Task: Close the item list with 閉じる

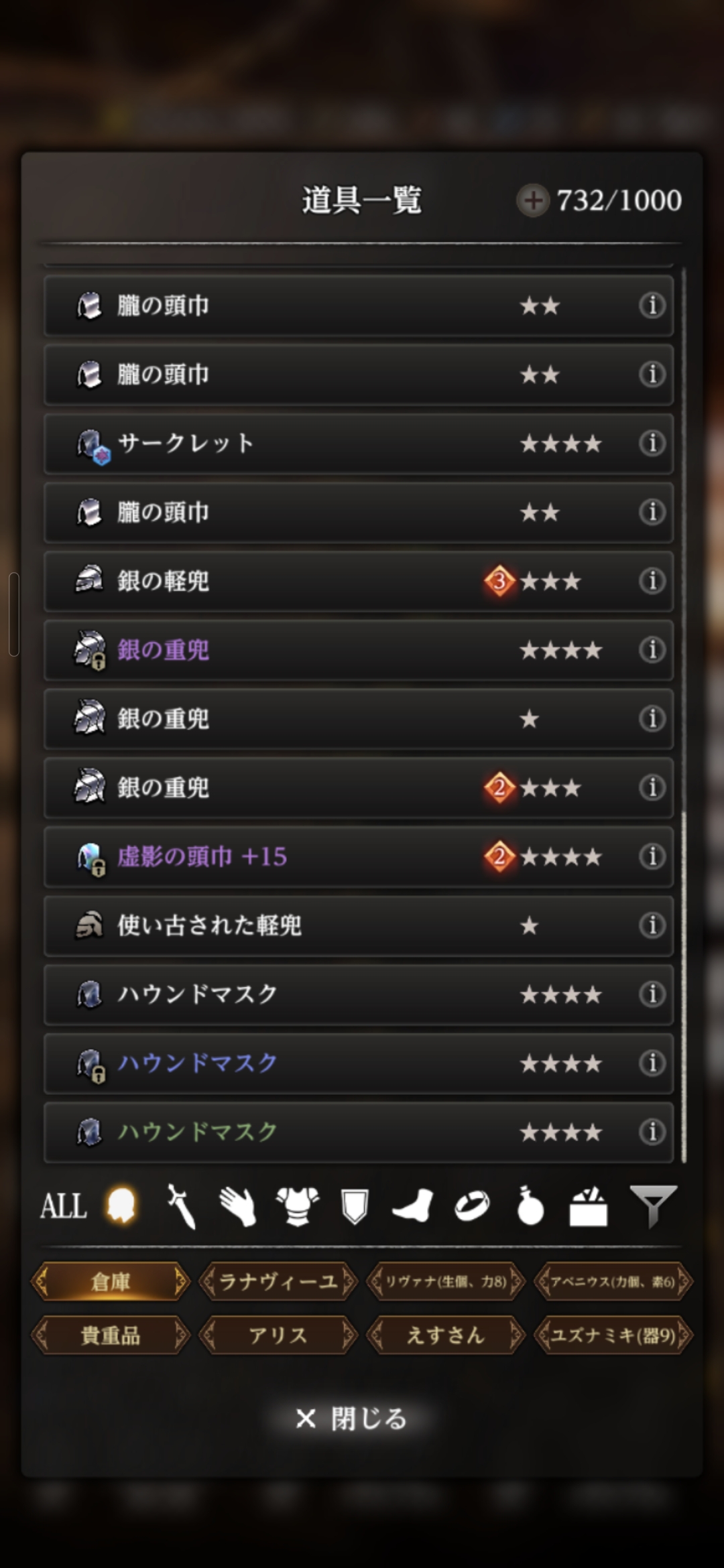Action: [352, 1419]
